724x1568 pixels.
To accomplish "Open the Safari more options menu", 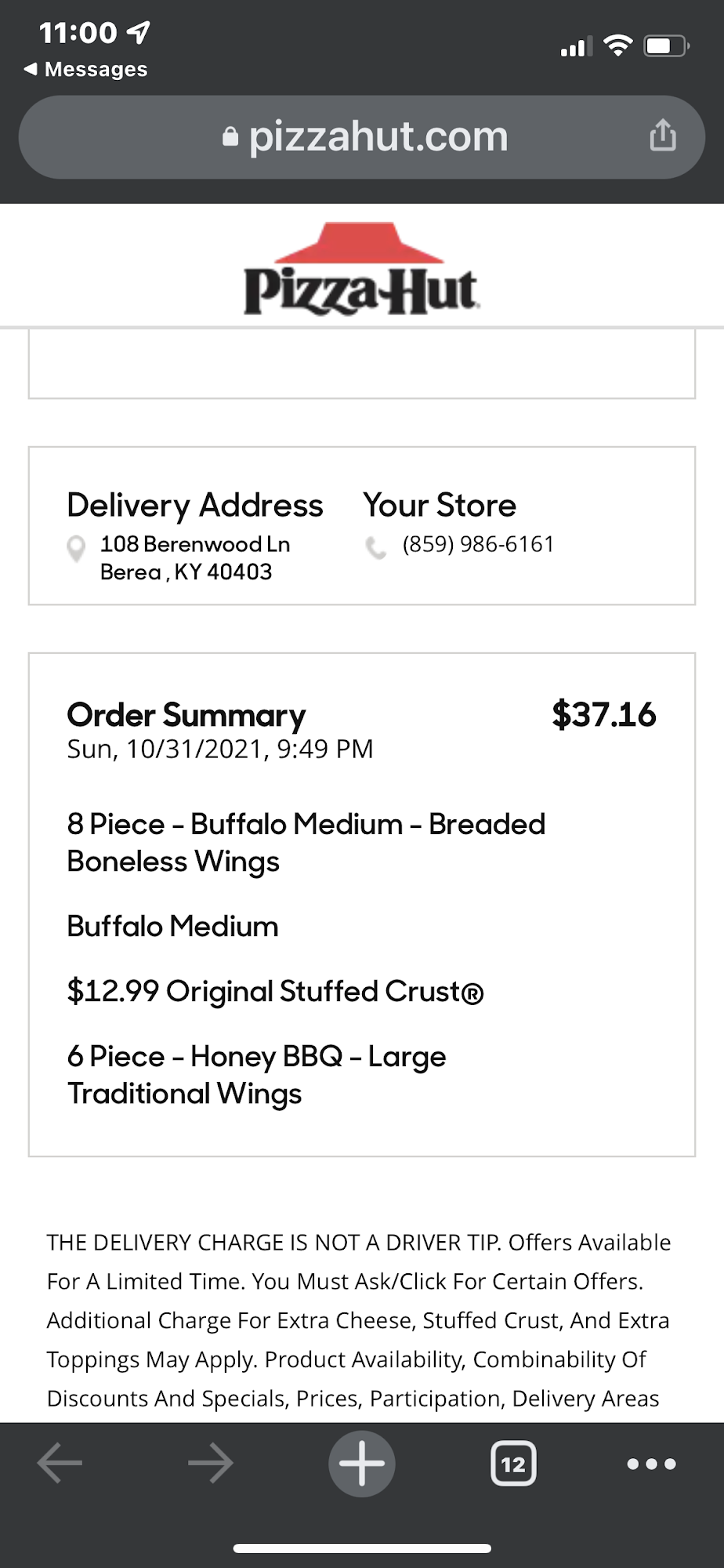I will (x=650, y=1463).
